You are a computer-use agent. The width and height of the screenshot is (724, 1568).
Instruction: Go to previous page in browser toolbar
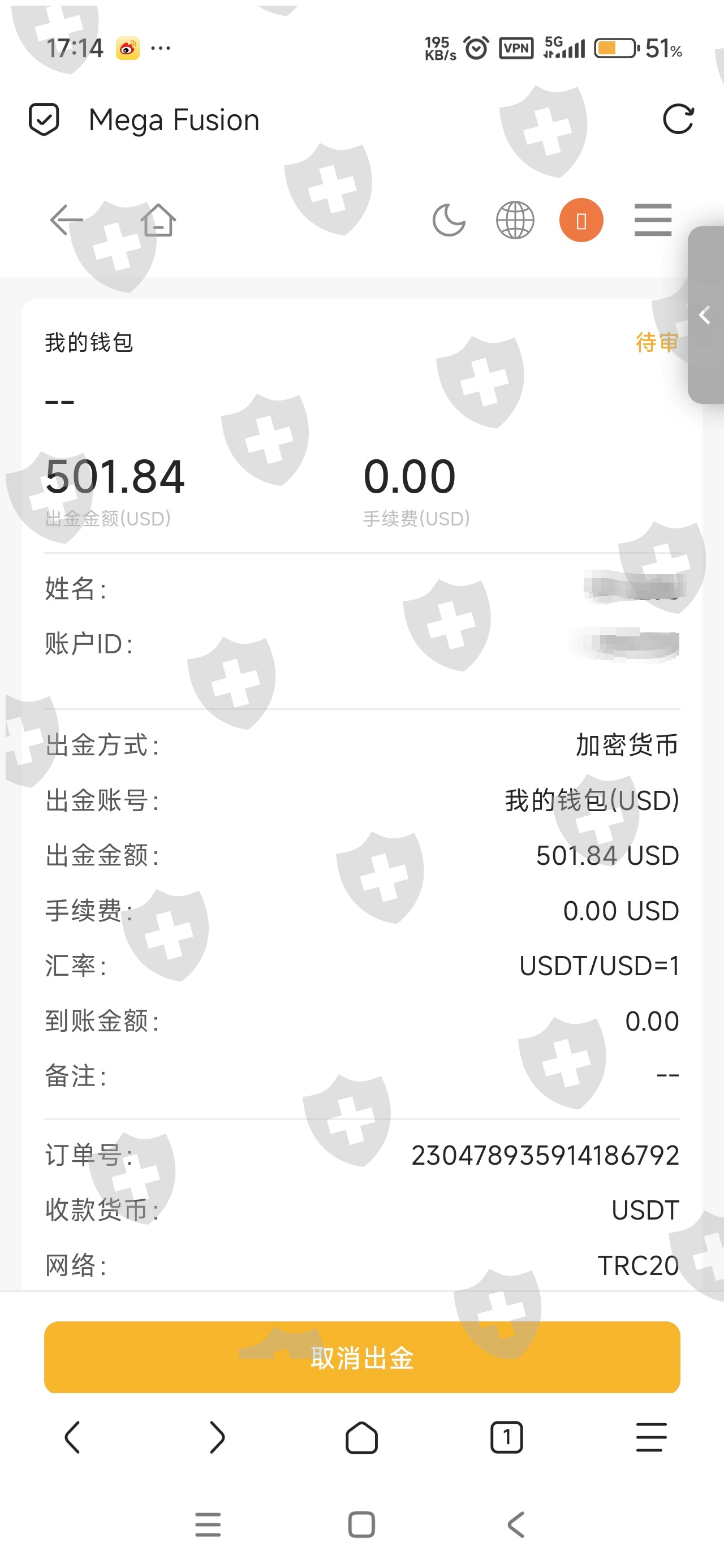tap(72, 1438)
